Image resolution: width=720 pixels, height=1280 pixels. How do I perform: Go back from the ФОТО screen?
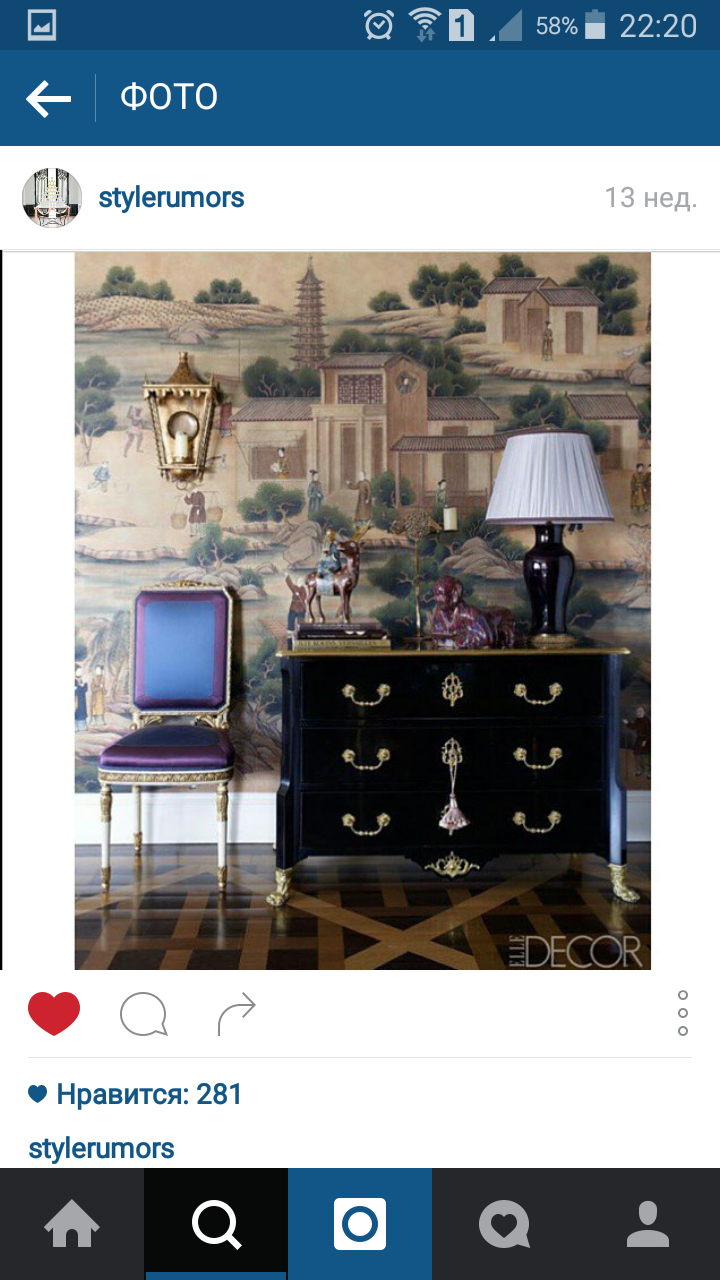(49, 98)
